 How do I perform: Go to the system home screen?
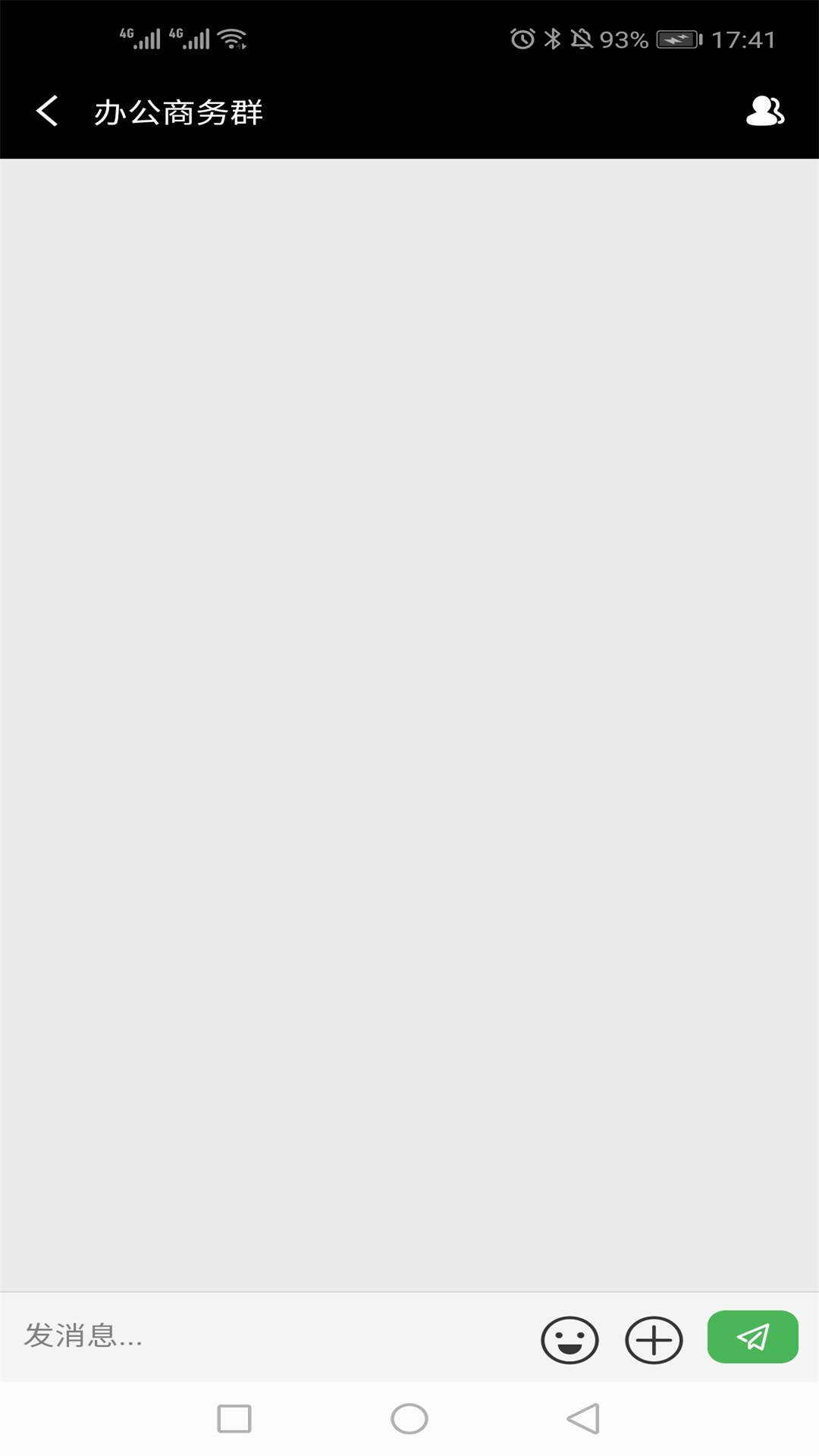click(x=409, y=1419)
